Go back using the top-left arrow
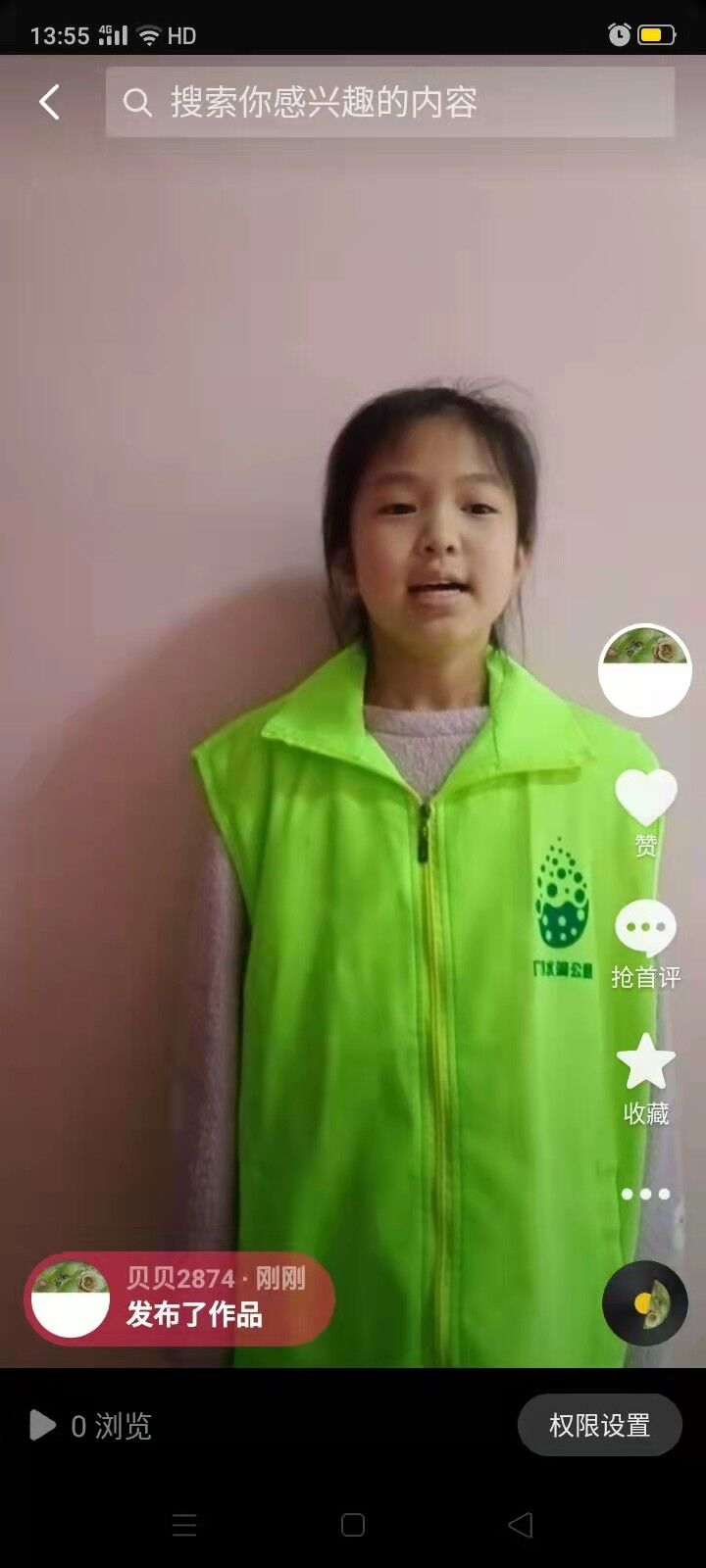The image size is (706, 1568). pos(49,102)
